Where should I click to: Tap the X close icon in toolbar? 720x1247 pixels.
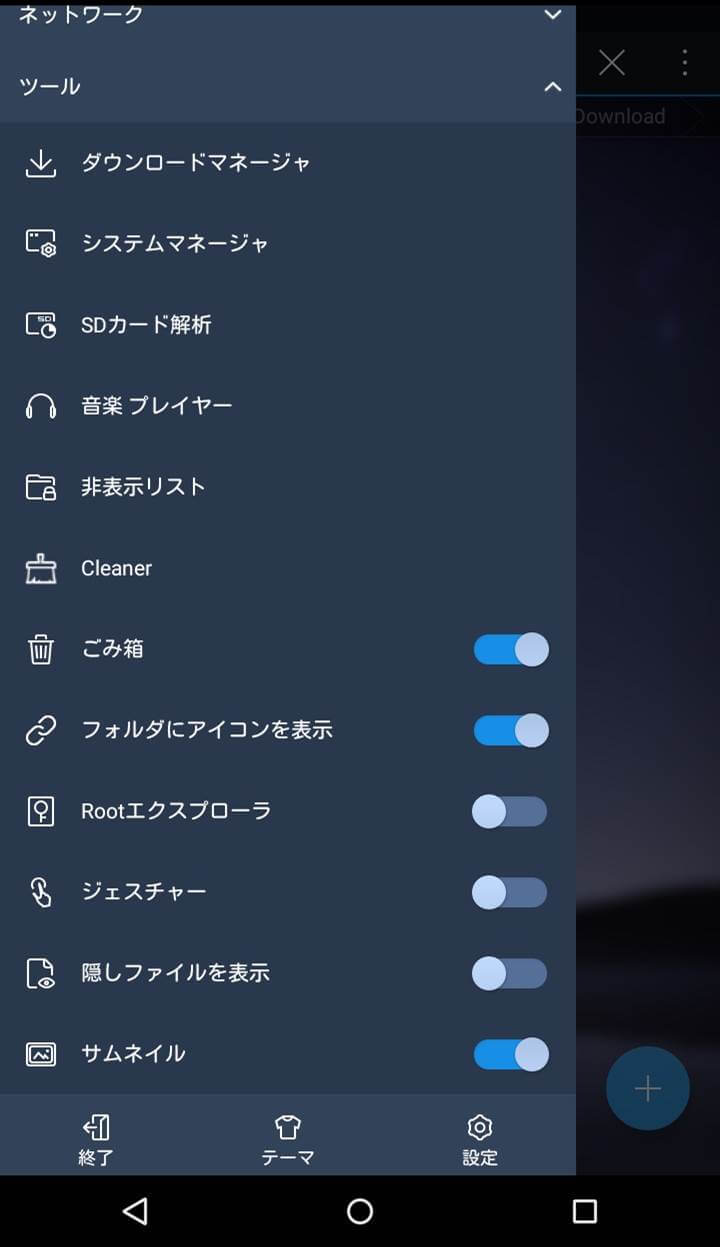coord(612,63)
